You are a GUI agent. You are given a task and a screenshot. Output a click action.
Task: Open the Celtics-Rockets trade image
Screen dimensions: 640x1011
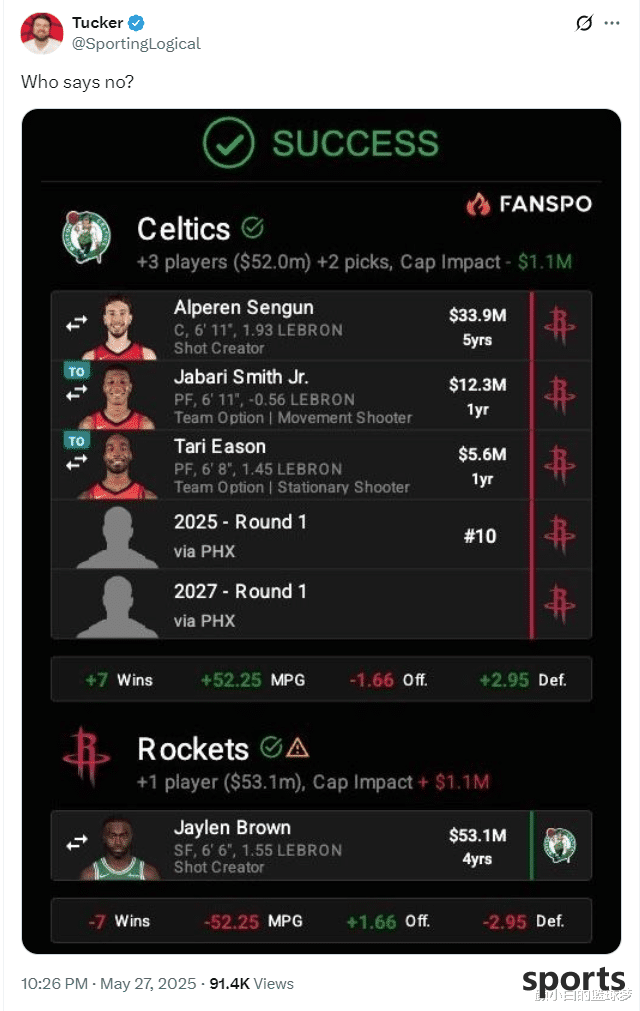click(321, 530)
